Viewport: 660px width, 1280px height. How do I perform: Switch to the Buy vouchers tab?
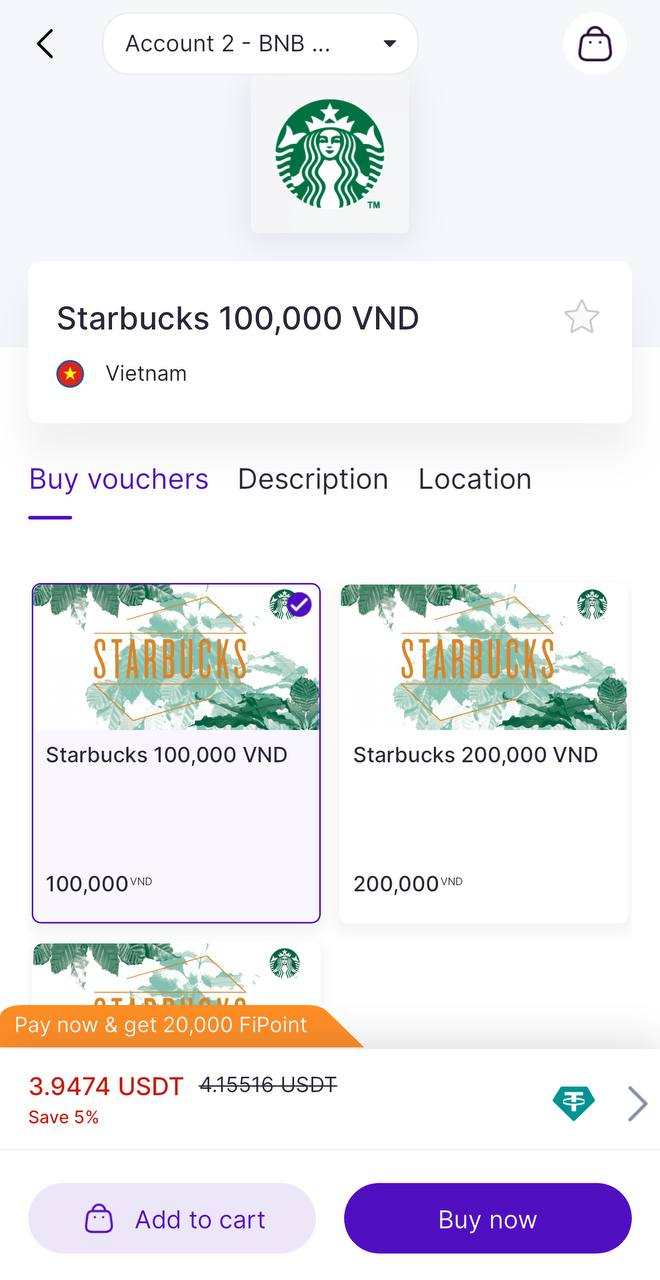click(118, 480)
